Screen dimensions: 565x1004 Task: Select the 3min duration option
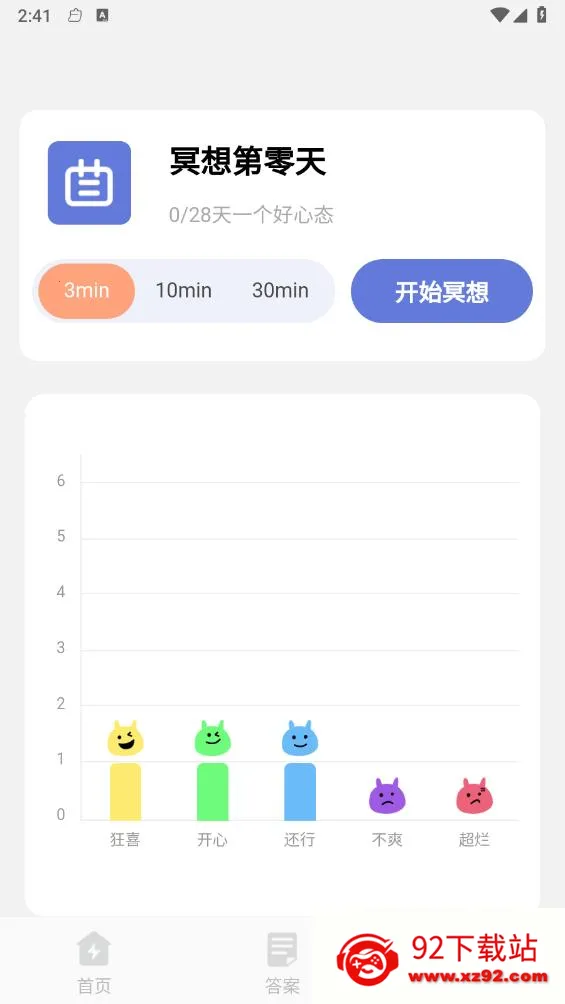[86, 291]
